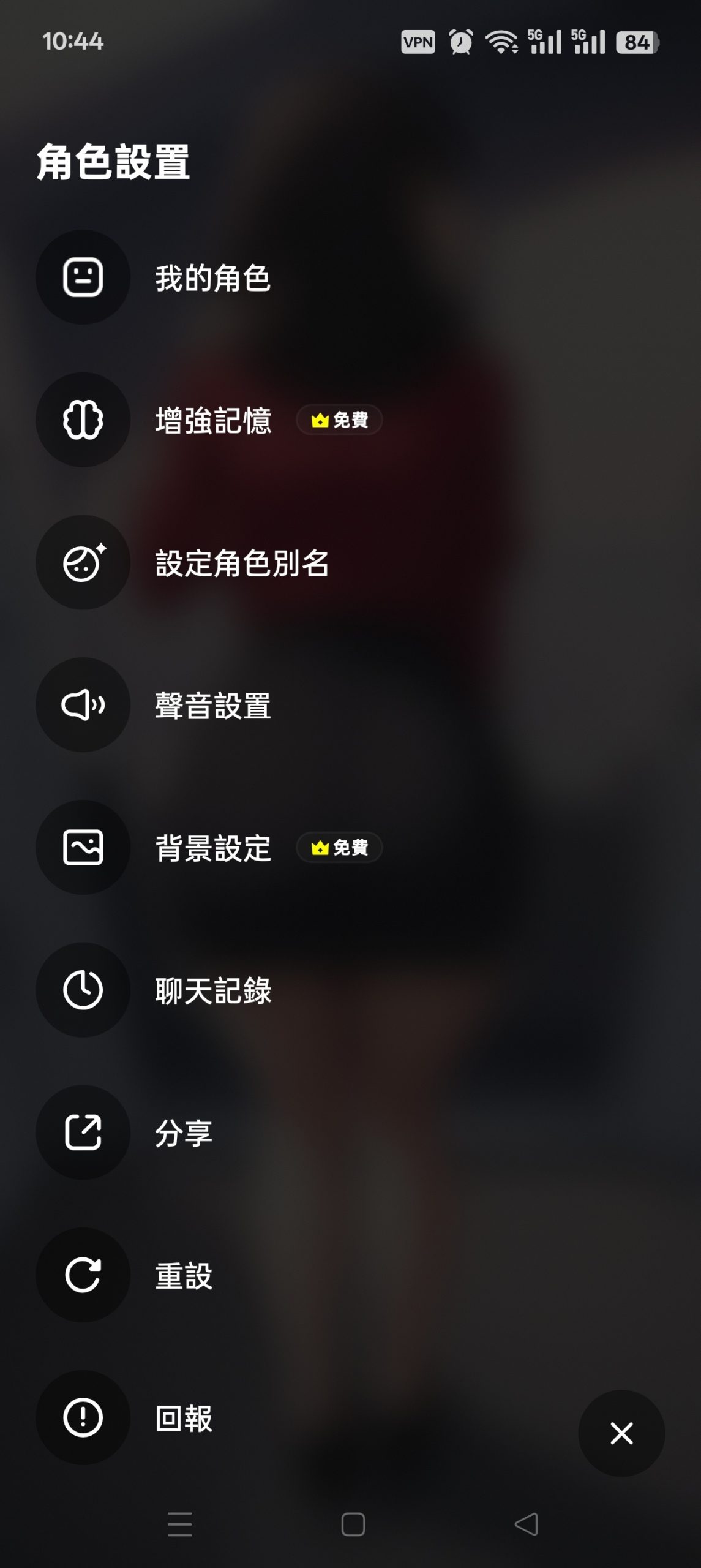Select the brain icon for 增強記憶
The width and height of the screenshot is (701, 1568).
click(x=83, y=421)
